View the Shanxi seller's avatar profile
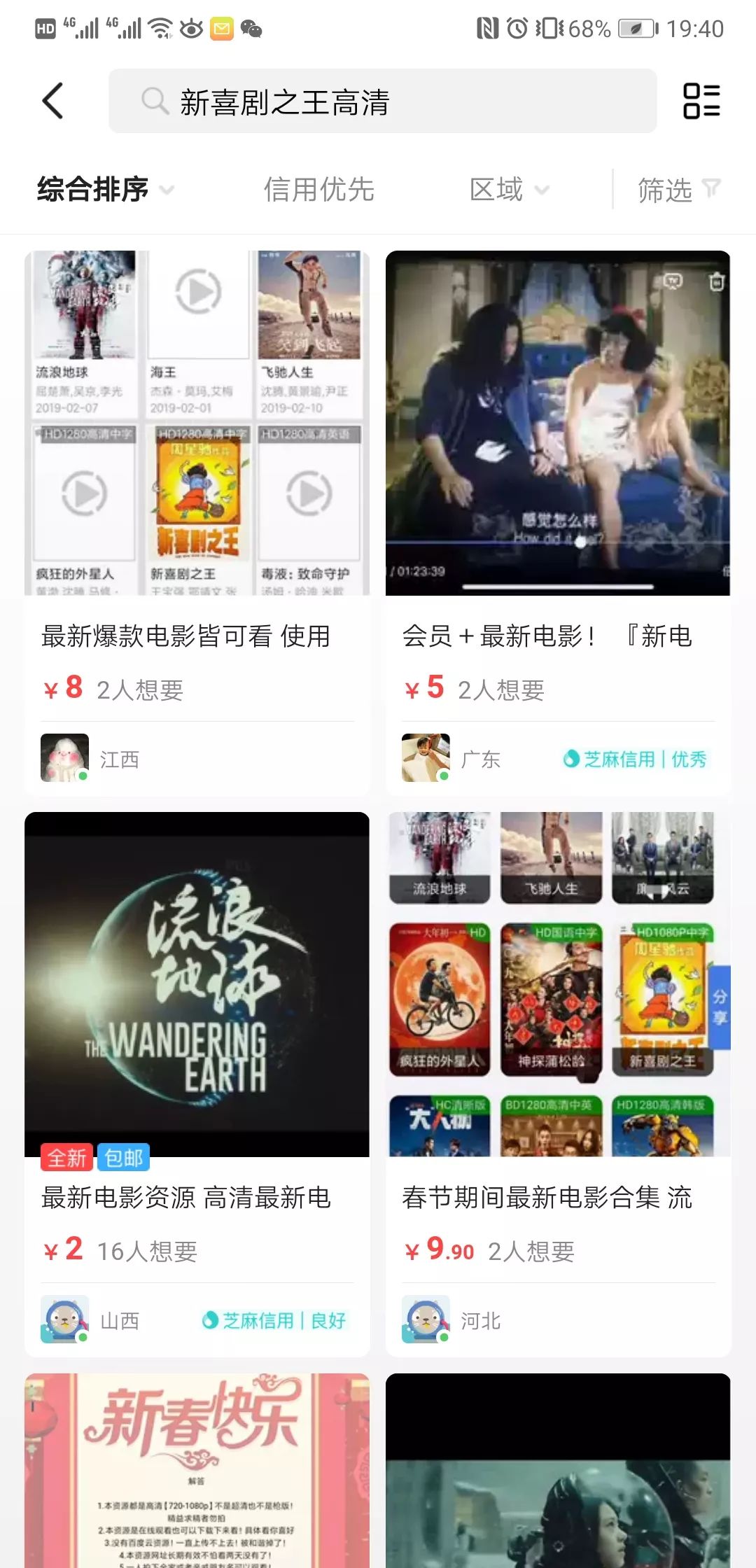756x1568 pixels. point(65,1319)
